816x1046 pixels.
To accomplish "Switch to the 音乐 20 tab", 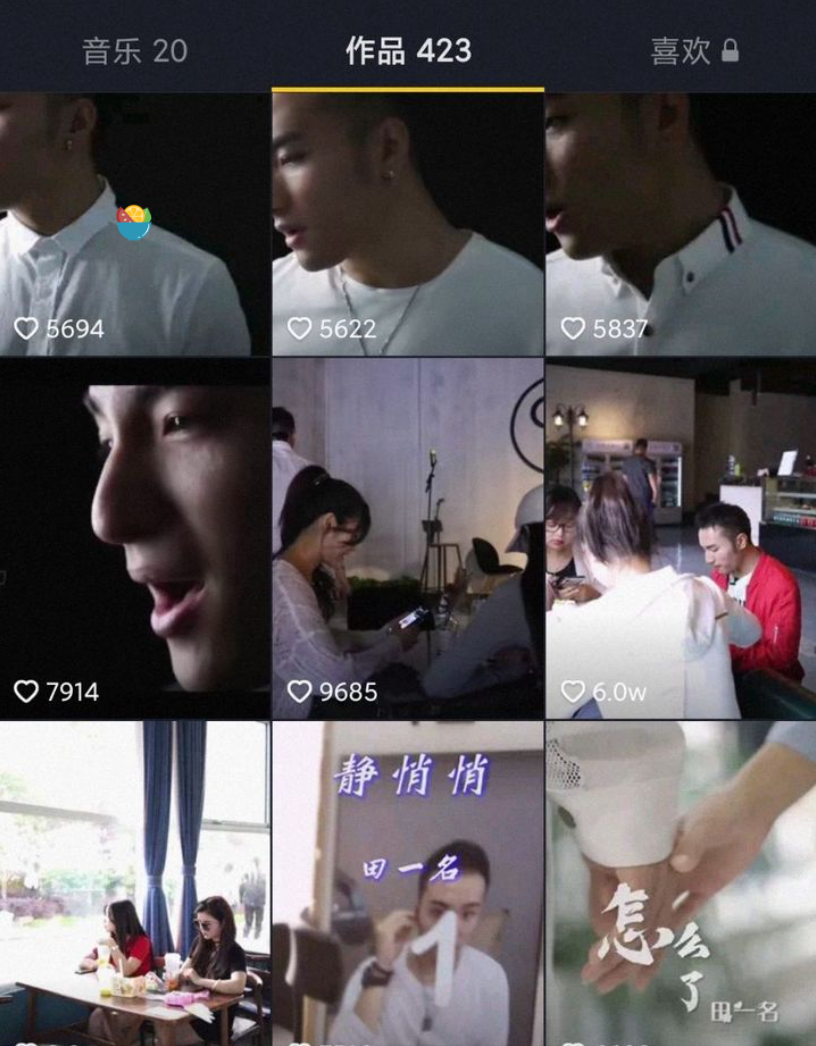I will 135,51.
